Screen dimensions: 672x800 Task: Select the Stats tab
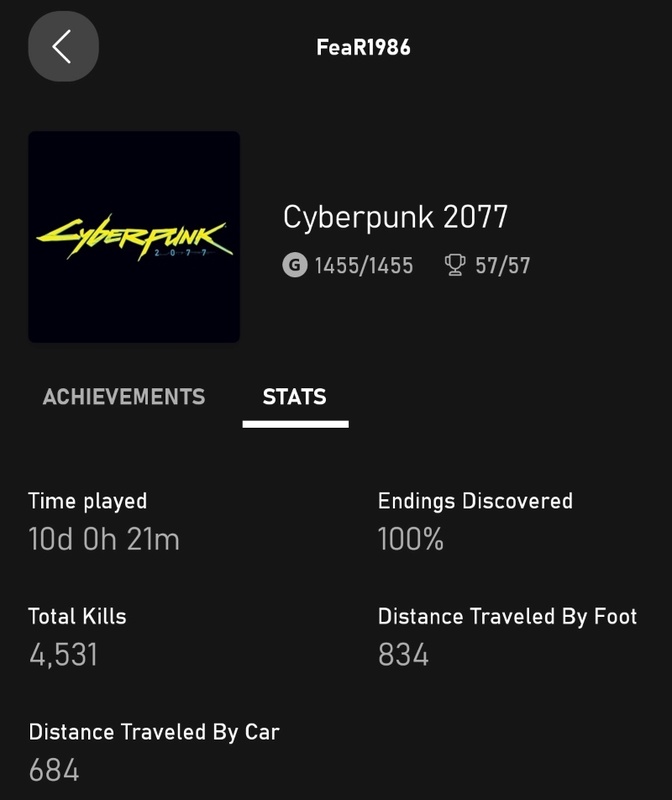pos(295,397)
